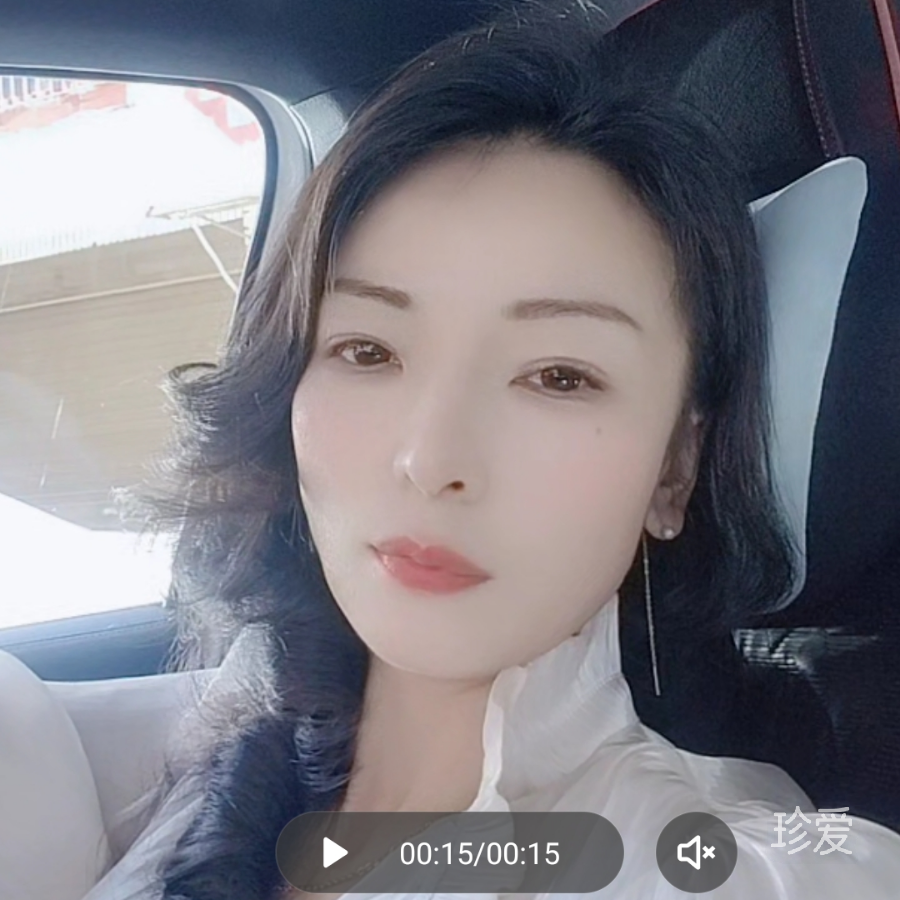Play the video again
Screen dimensions: 900x900
point(335,853)
